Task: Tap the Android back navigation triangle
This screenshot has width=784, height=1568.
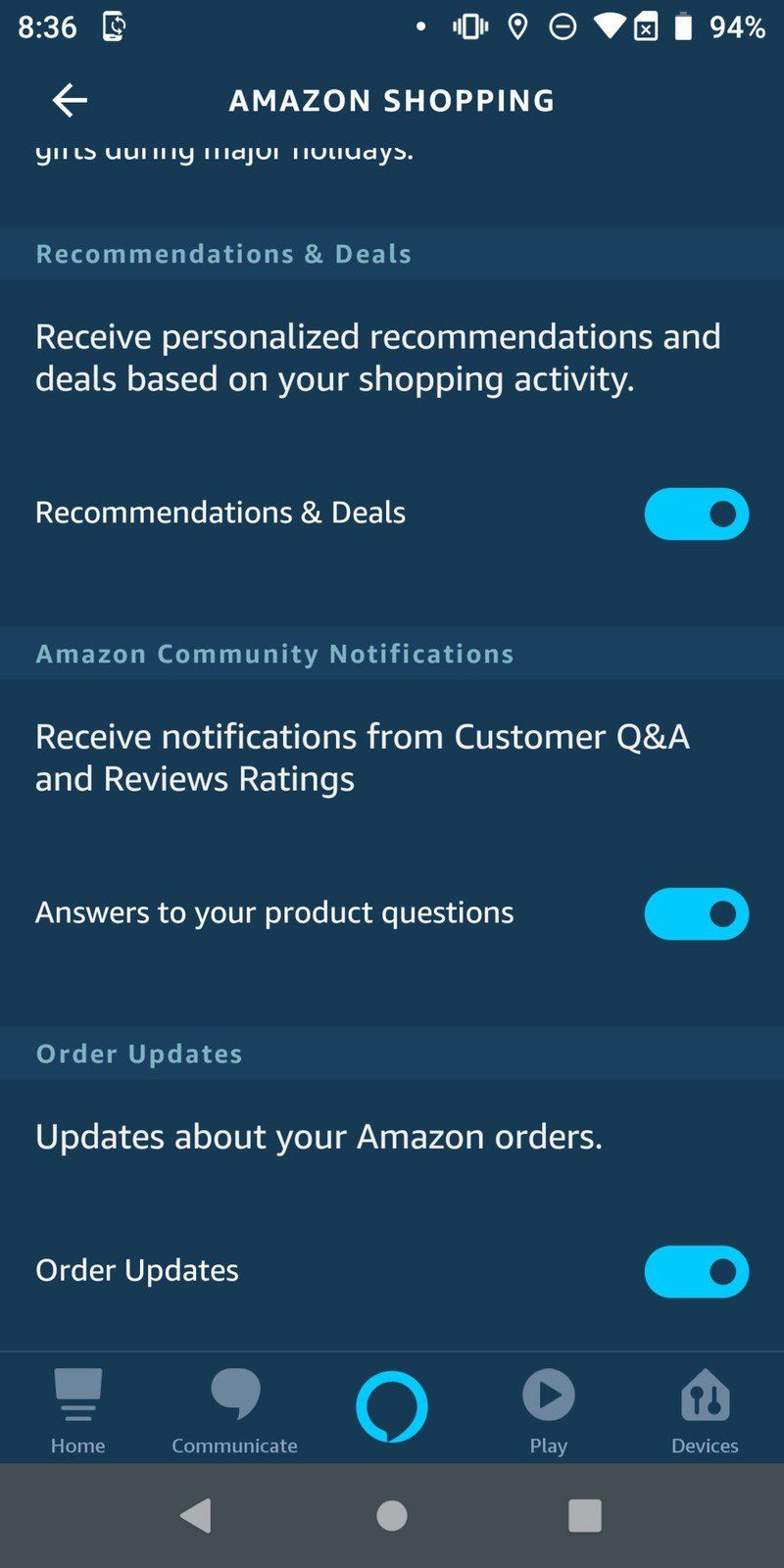Action: point(196,1514)
